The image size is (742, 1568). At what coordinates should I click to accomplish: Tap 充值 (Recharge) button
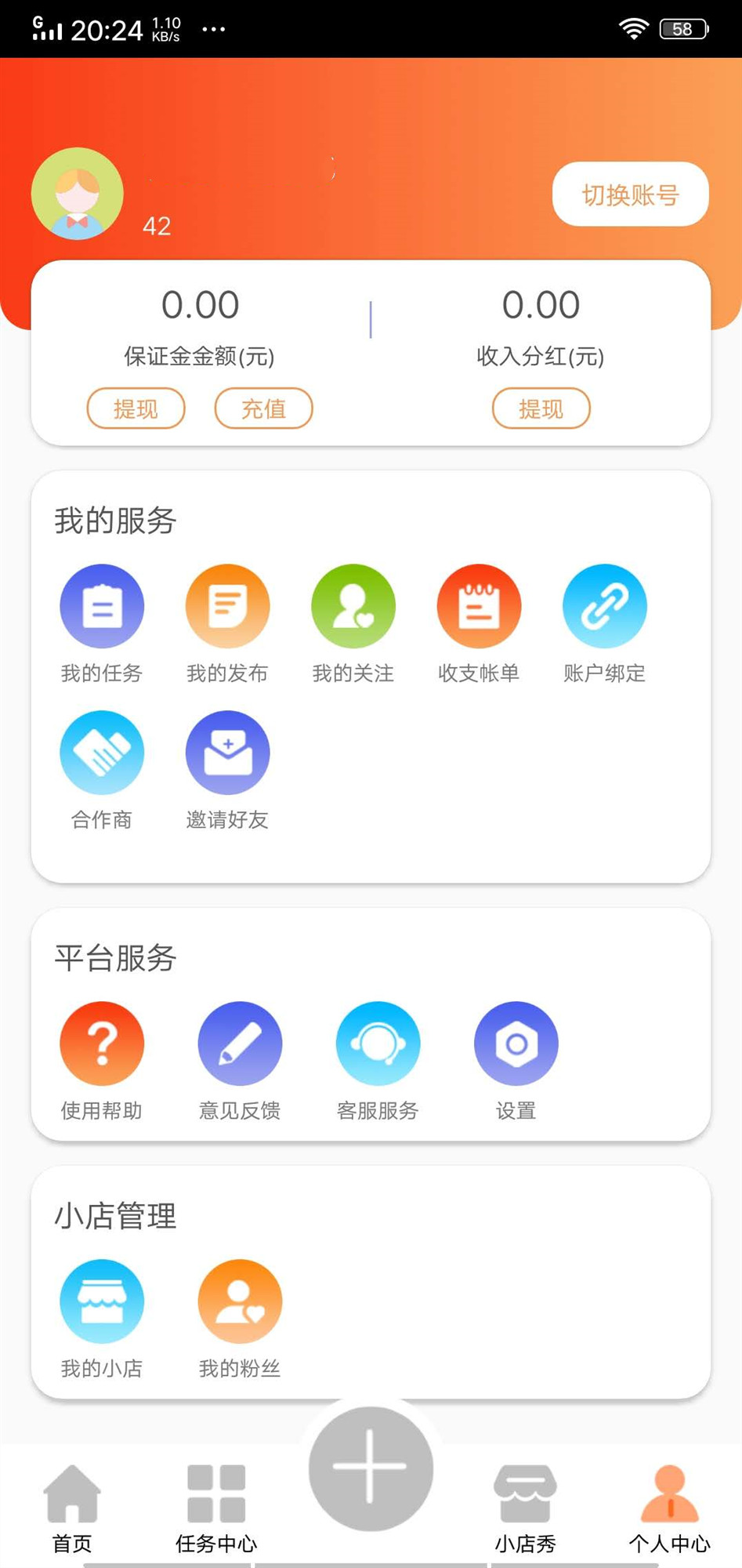tap(263, 408)
